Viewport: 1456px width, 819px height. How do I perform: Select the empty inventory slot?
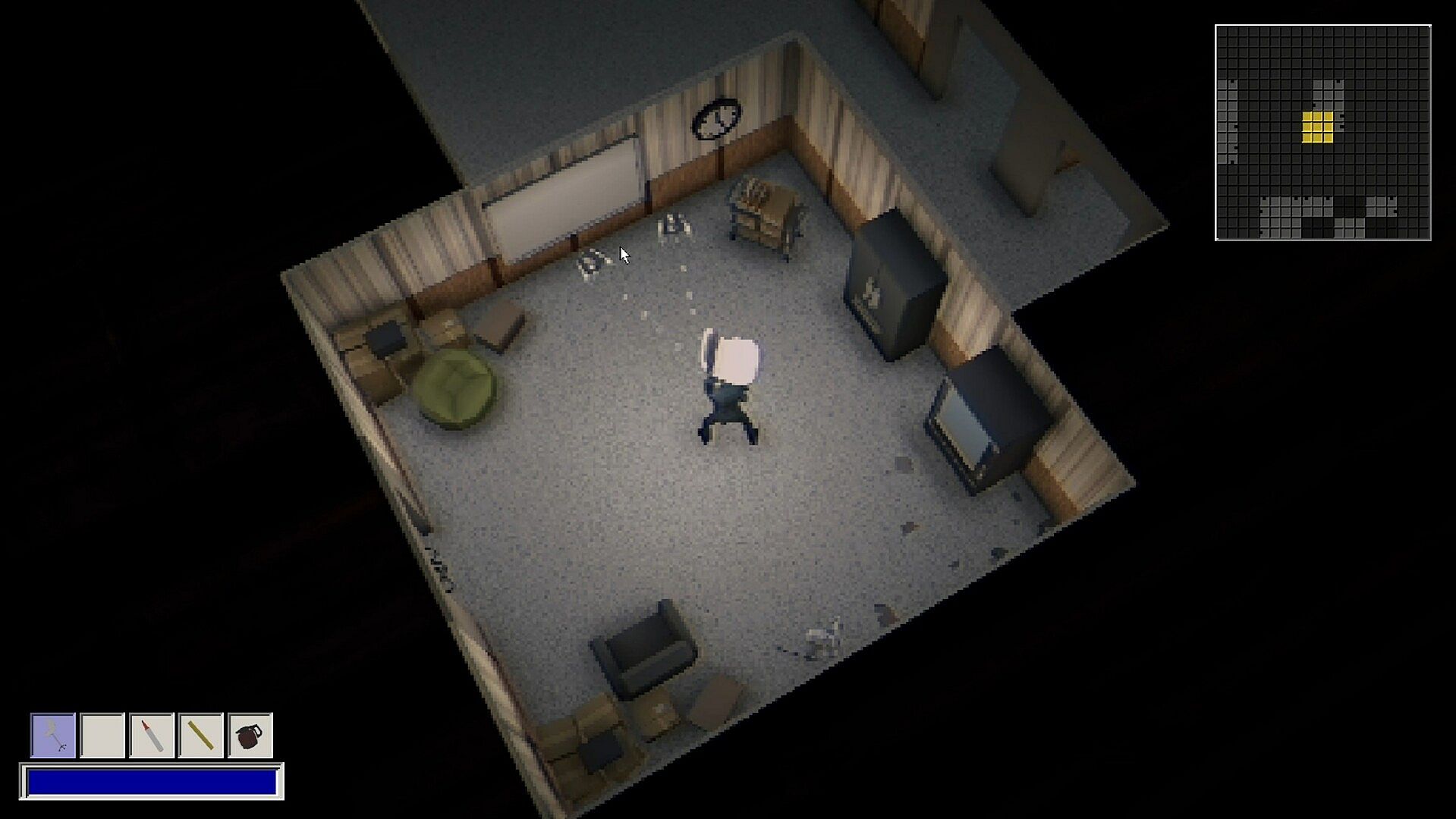click(102, 735)
